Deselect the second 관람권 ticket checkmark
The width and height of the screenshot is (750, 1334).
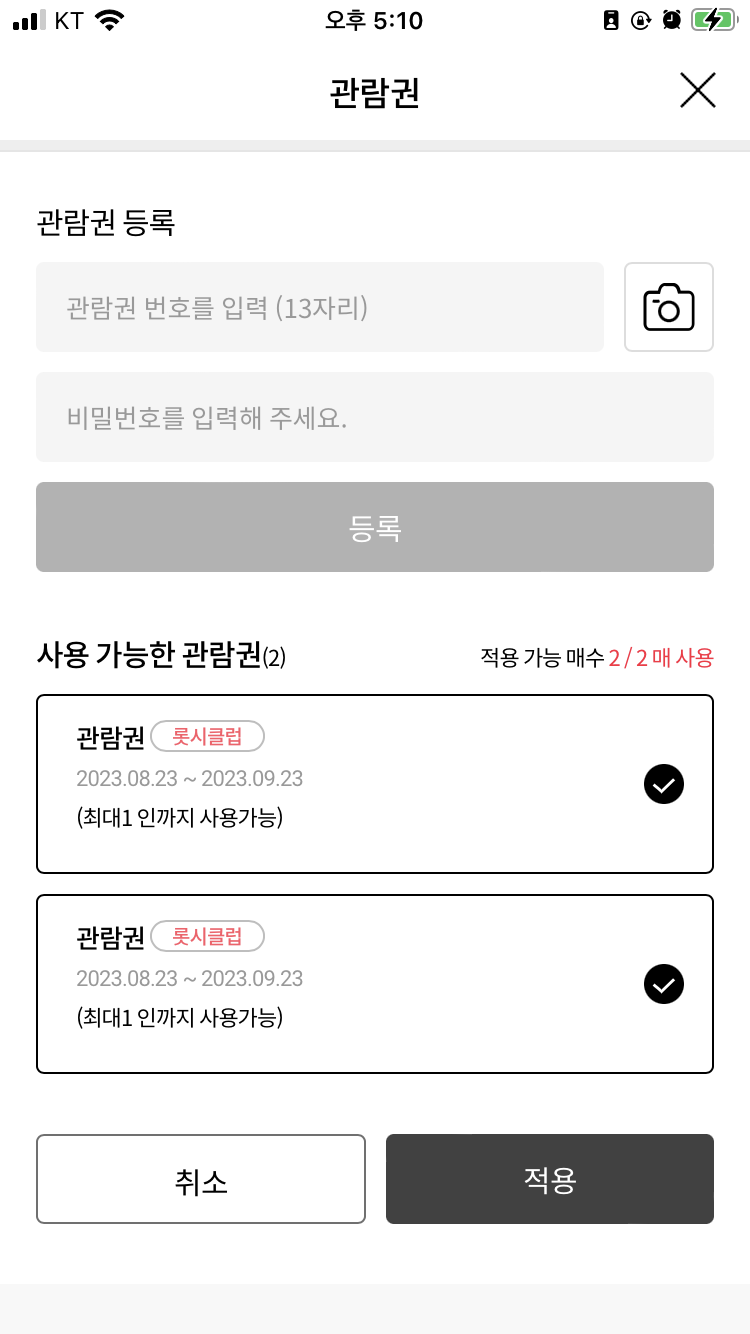pyautogui.click(x=663, y=984)
